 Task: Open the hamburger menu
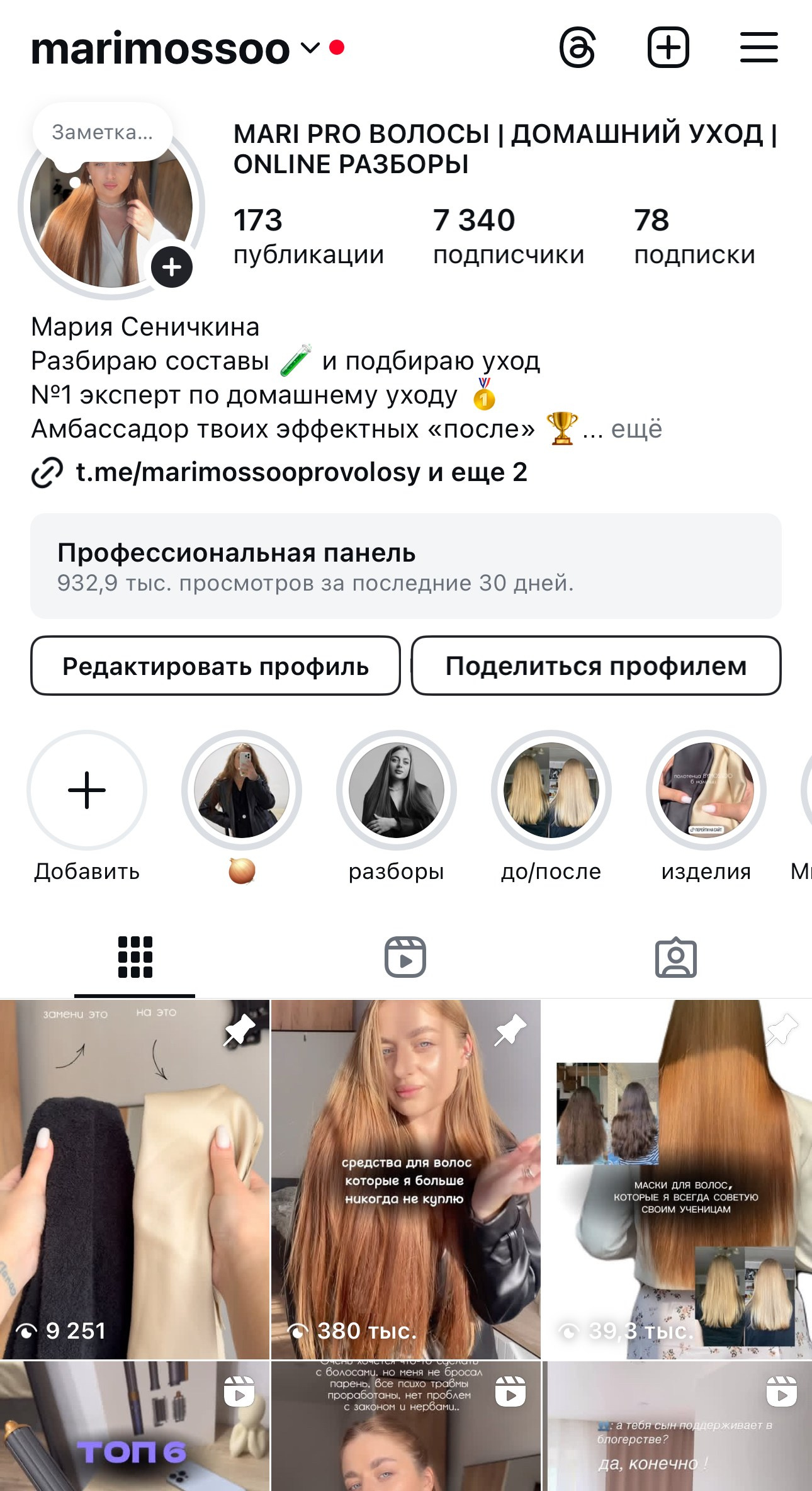758,48
